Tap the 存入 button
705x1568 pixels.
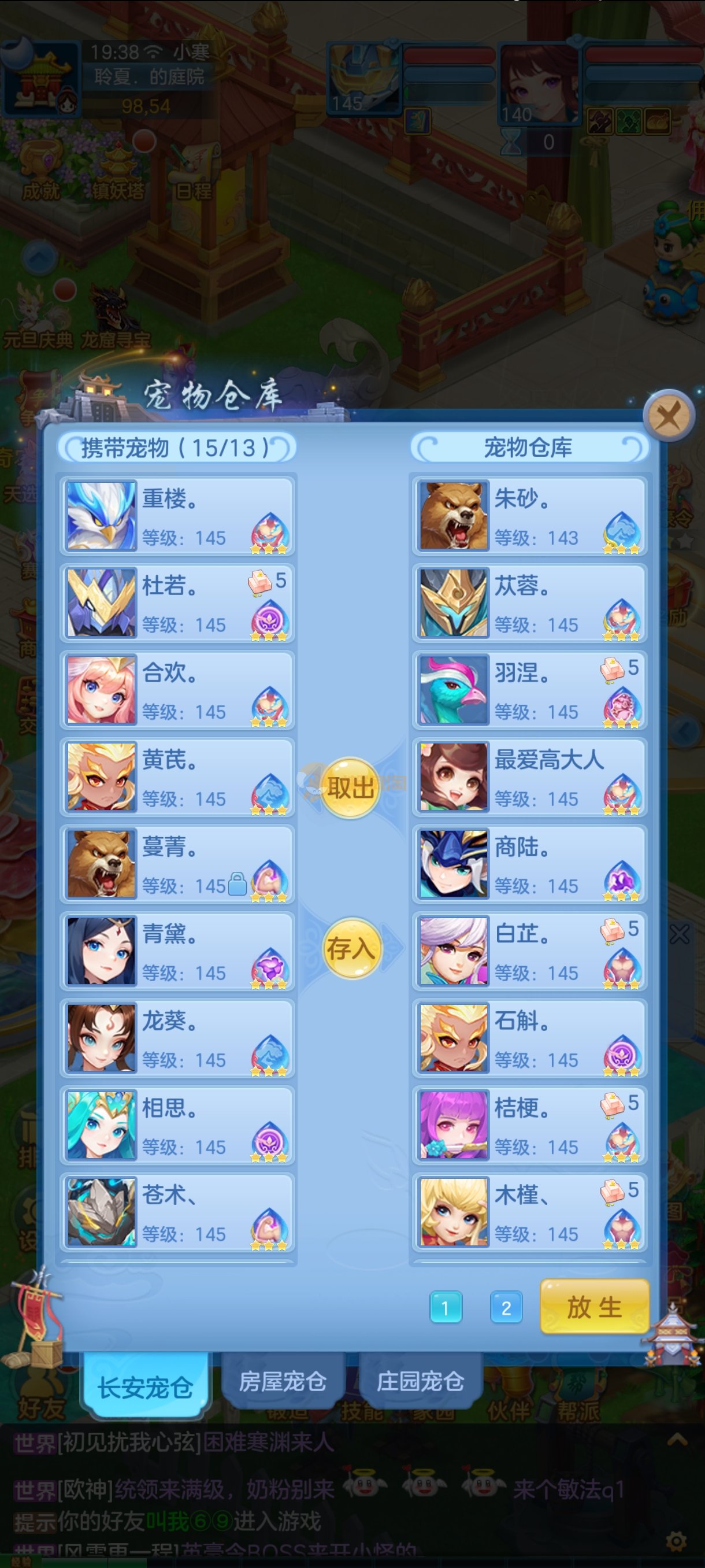351,948
